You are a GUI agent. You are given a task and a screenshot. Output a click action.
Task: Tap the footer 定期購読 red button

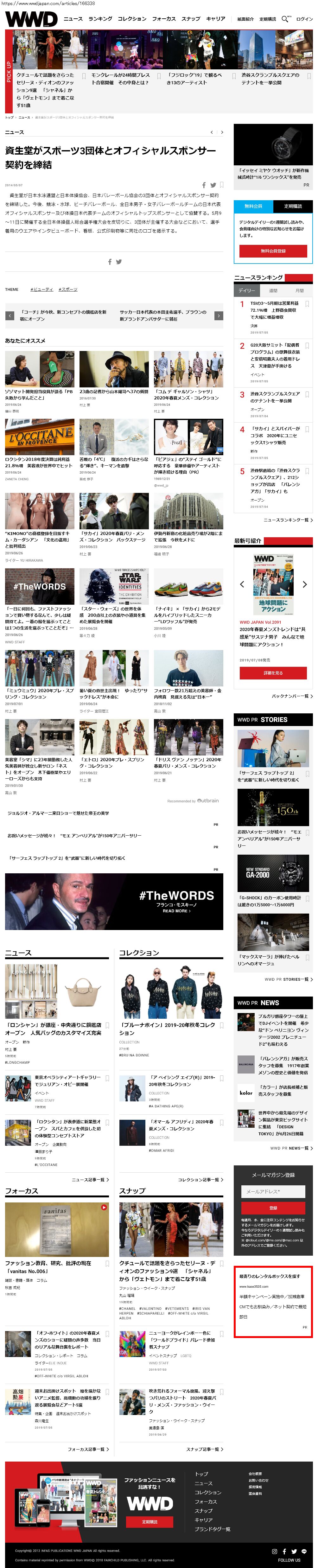click(x=150, y=1521)
